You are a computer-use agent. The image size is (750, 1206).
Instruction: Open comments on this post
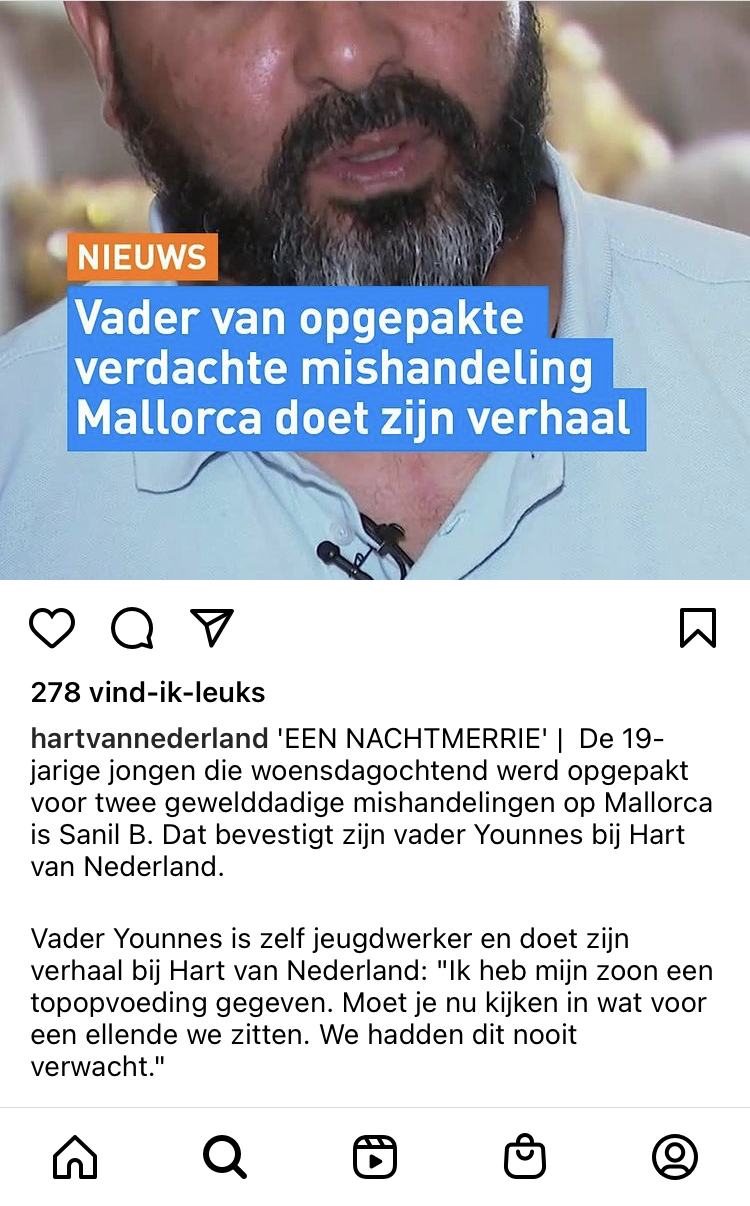(x=132, y=628)
